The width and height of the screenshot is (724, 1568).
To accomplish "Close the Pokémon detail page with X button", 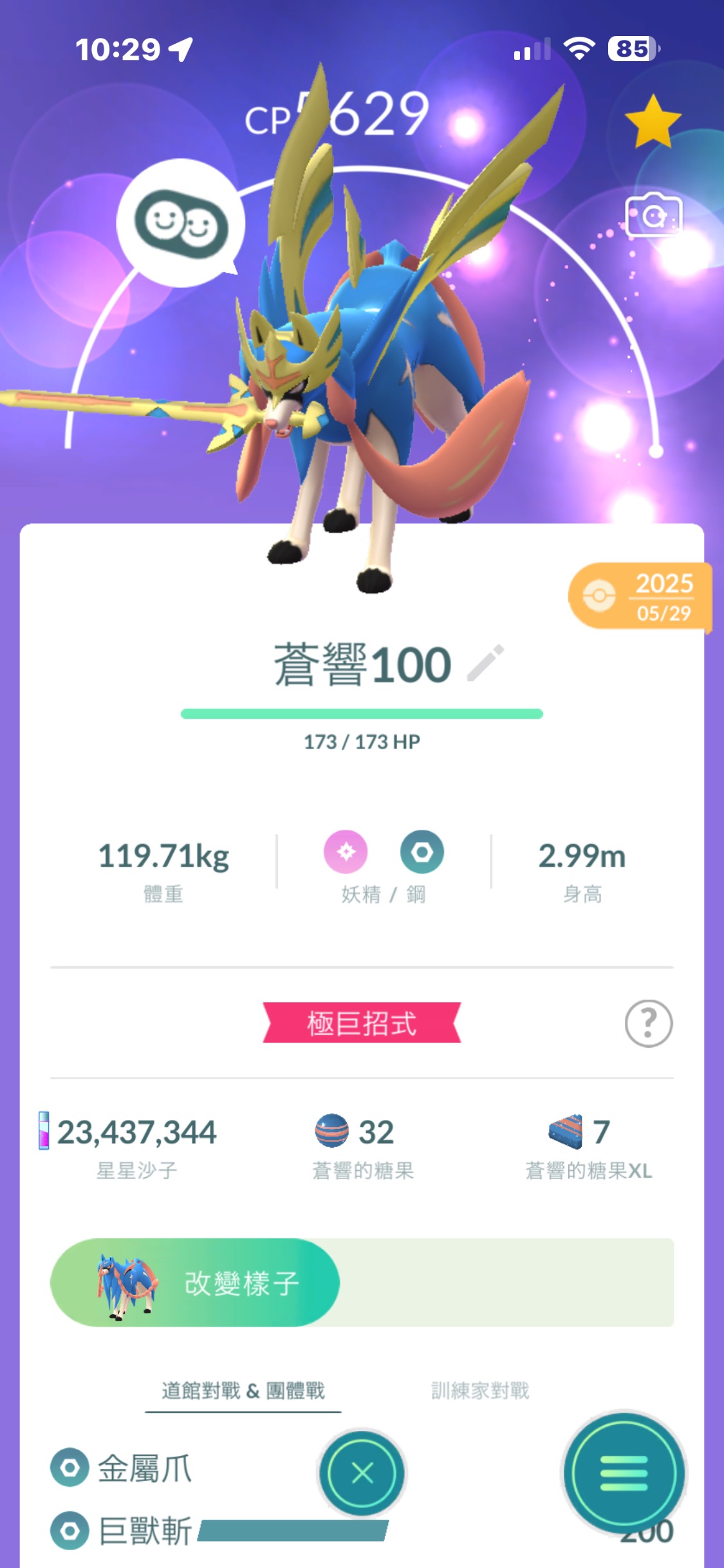I will click(362, 1473).
